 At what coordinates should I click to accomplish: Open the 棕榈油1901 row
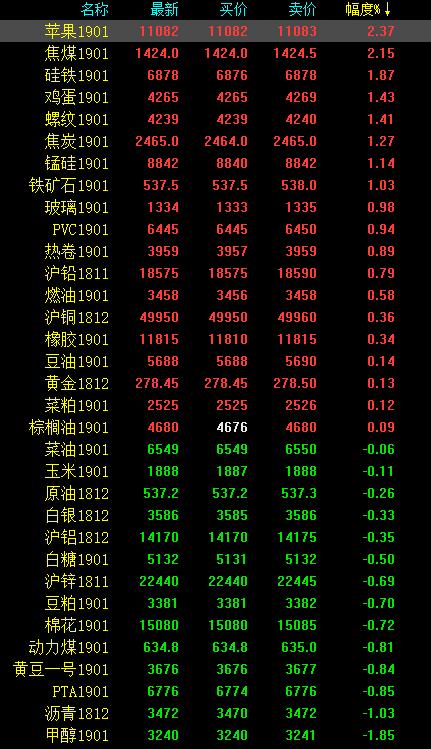point(216,427)
